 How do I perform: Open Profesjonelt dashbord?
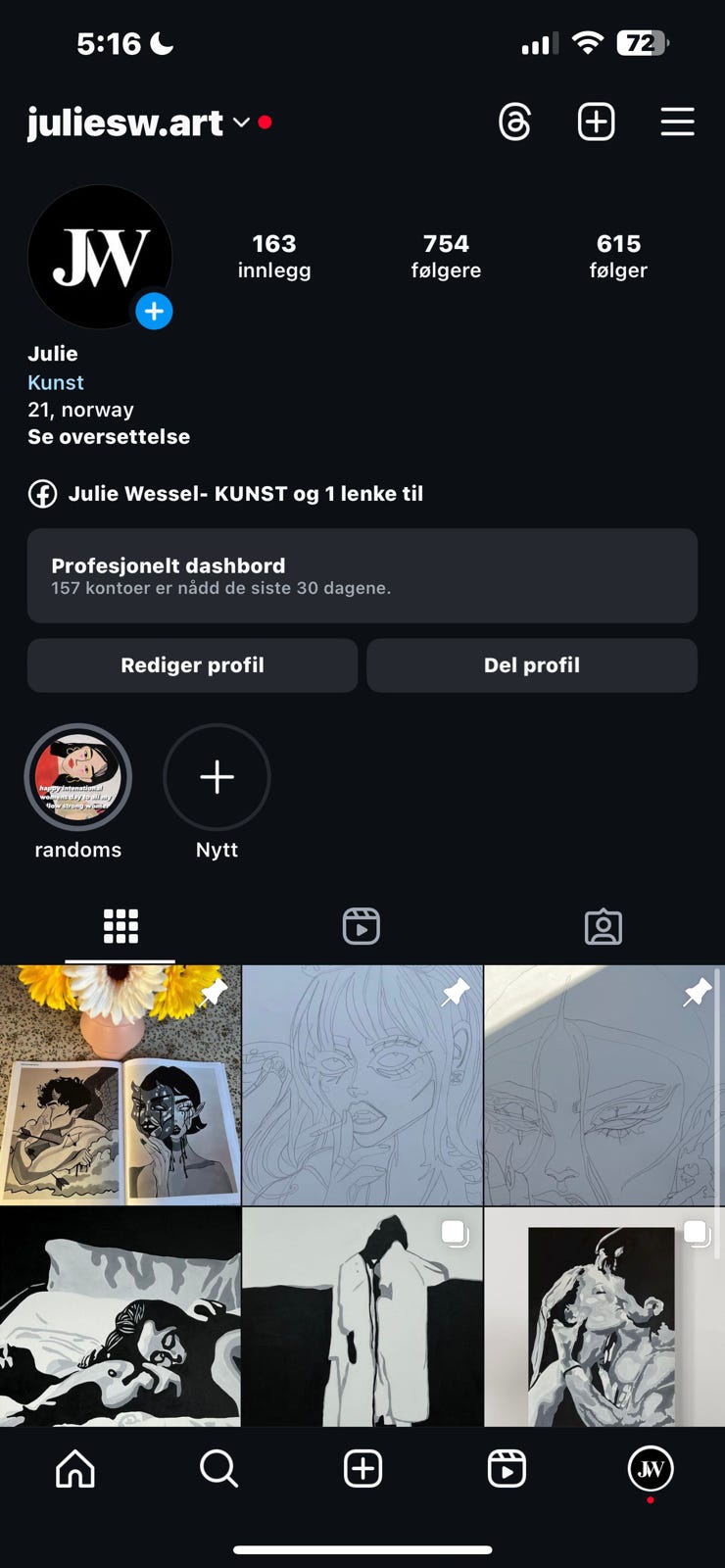coord(362,576)
